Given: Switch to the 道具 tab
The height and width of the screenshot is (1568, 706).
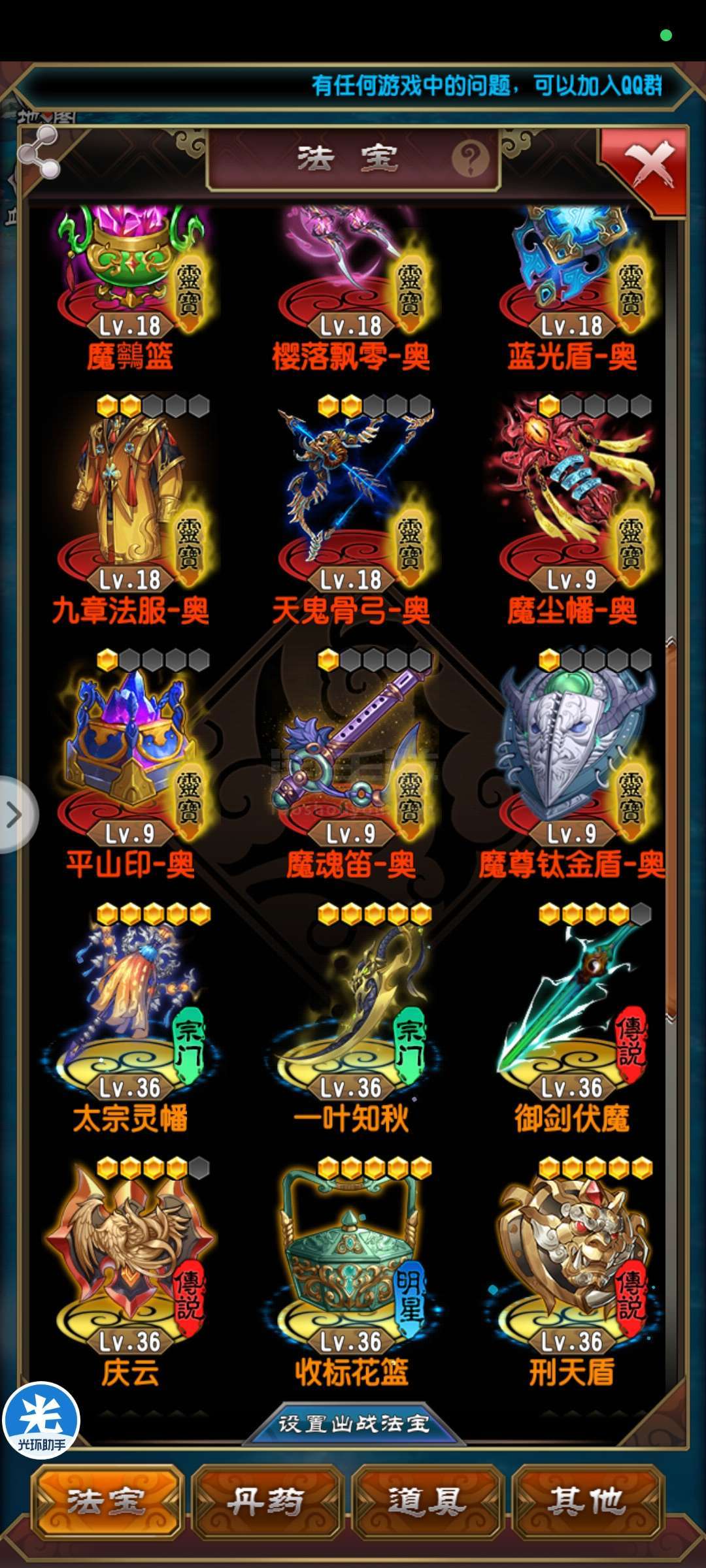Looking at the screenshot, I should pyautogui.click(x=427, y=1502).
